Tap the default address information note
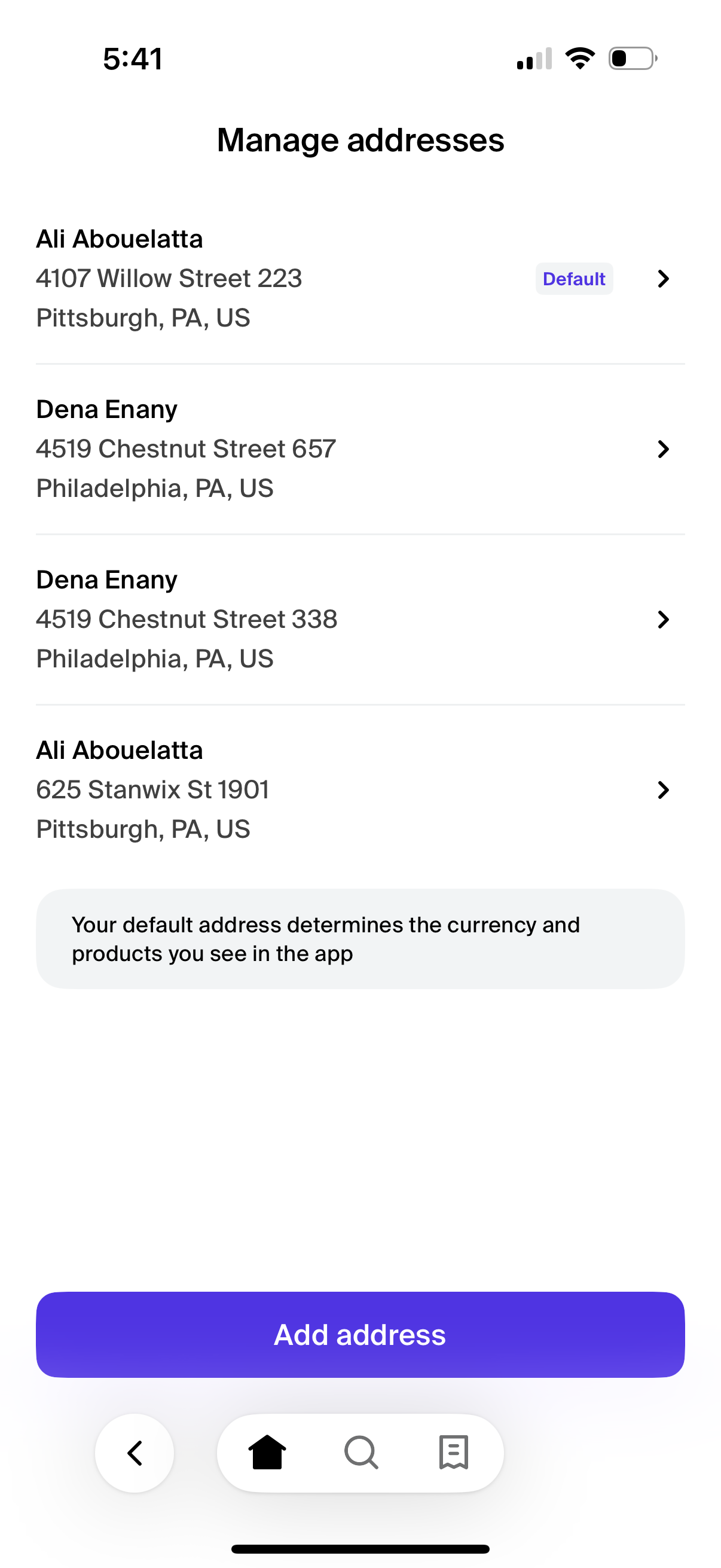Image resolution: width=721 pixels, height=1568 pixels. [360, 938]
